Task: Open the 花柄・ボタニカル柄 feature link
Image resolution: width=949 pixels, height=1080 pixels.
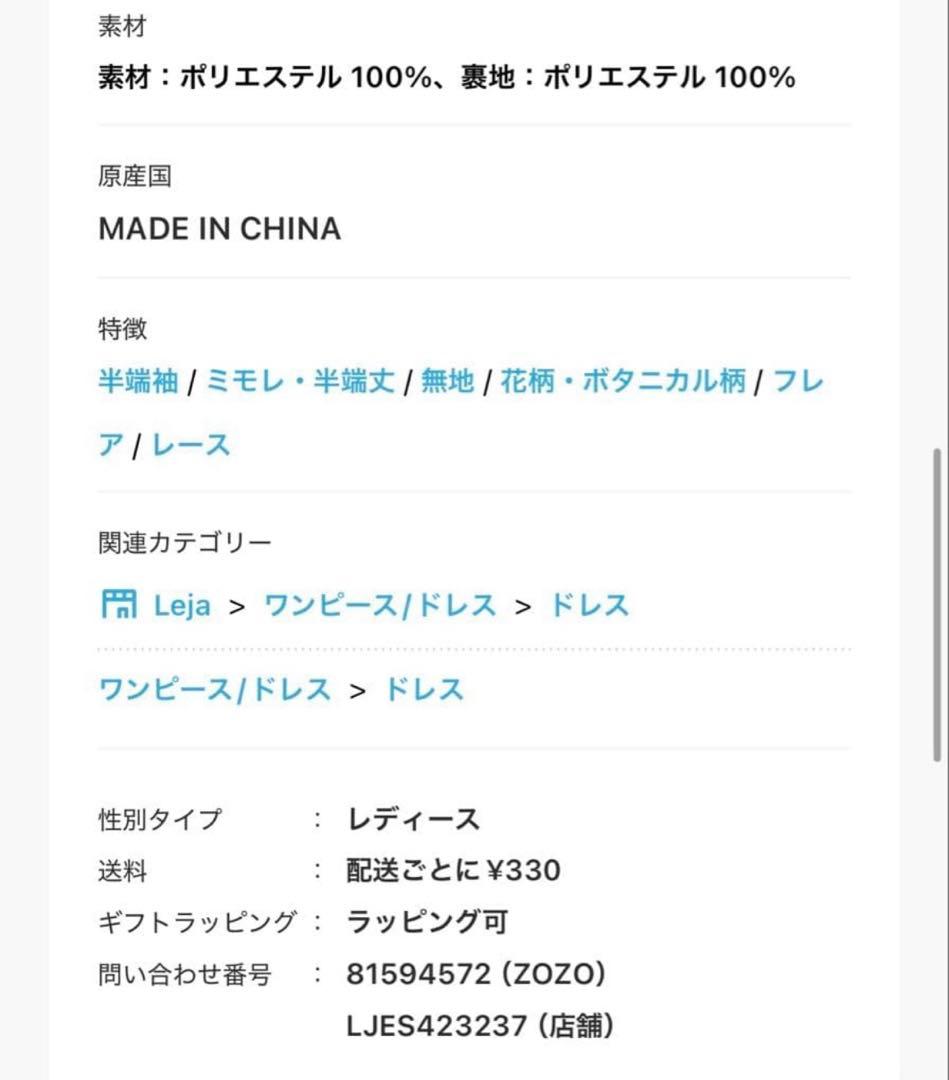Action: 623,381
